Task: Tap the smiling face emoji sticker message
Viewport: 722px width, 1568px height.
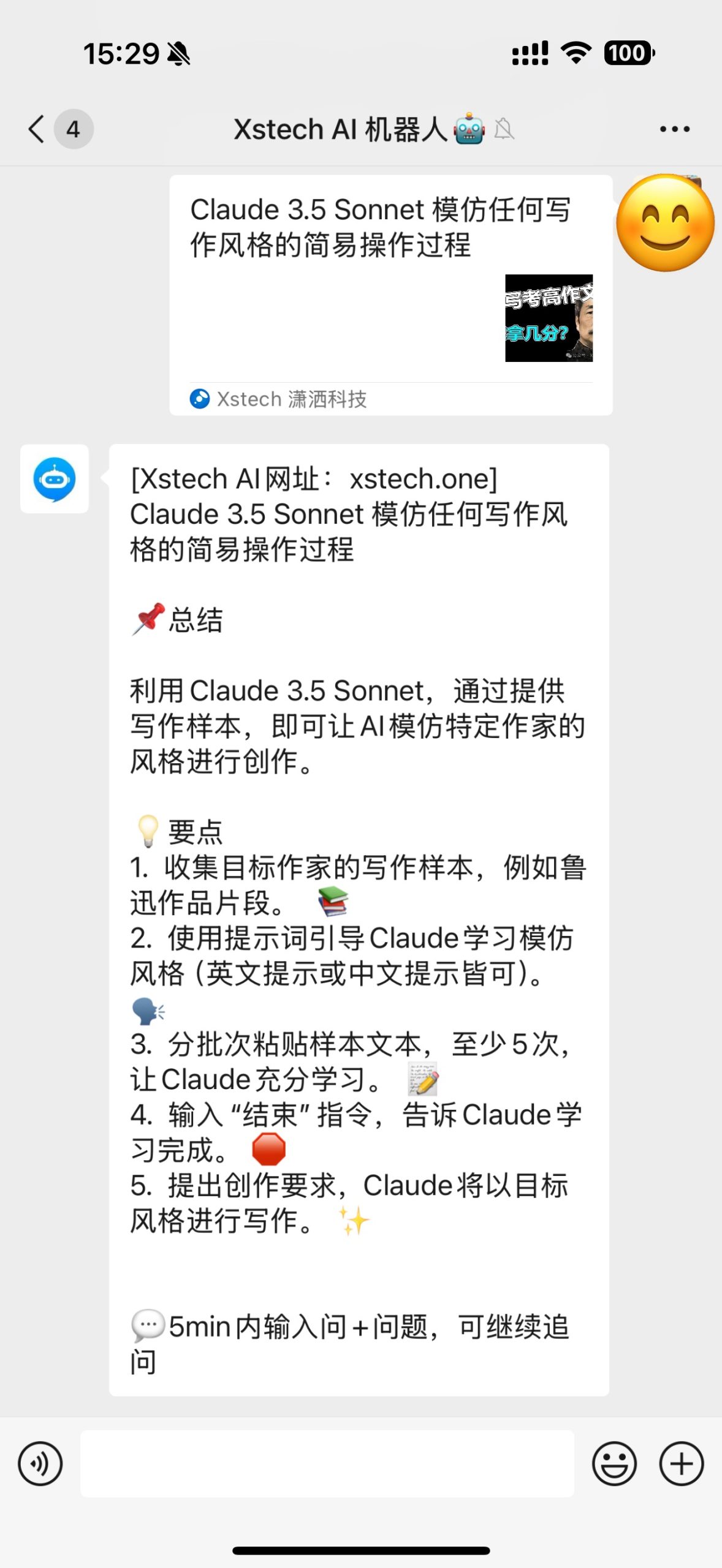Action: tap(666, 224)
